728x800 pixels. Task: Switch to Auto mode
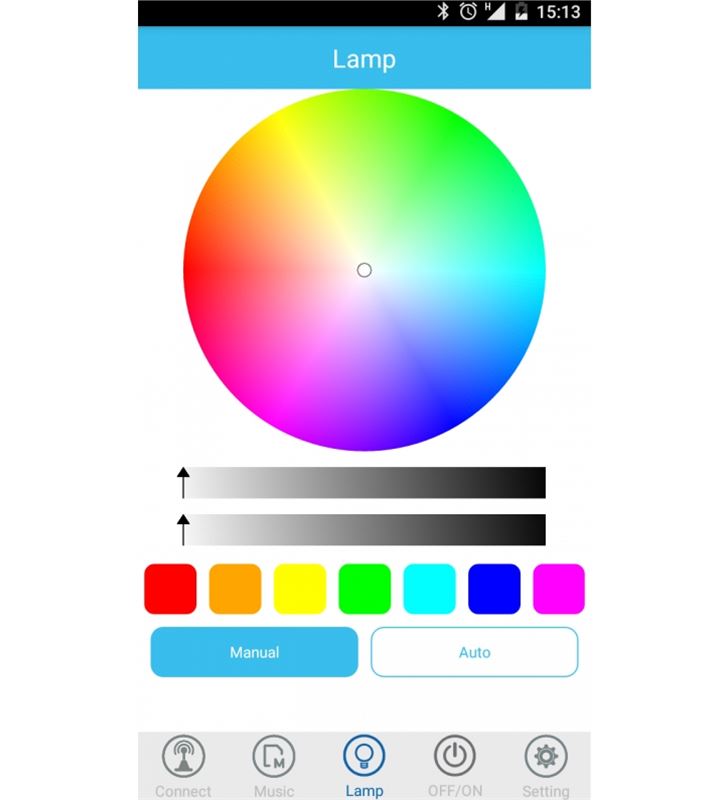point(474,652)
